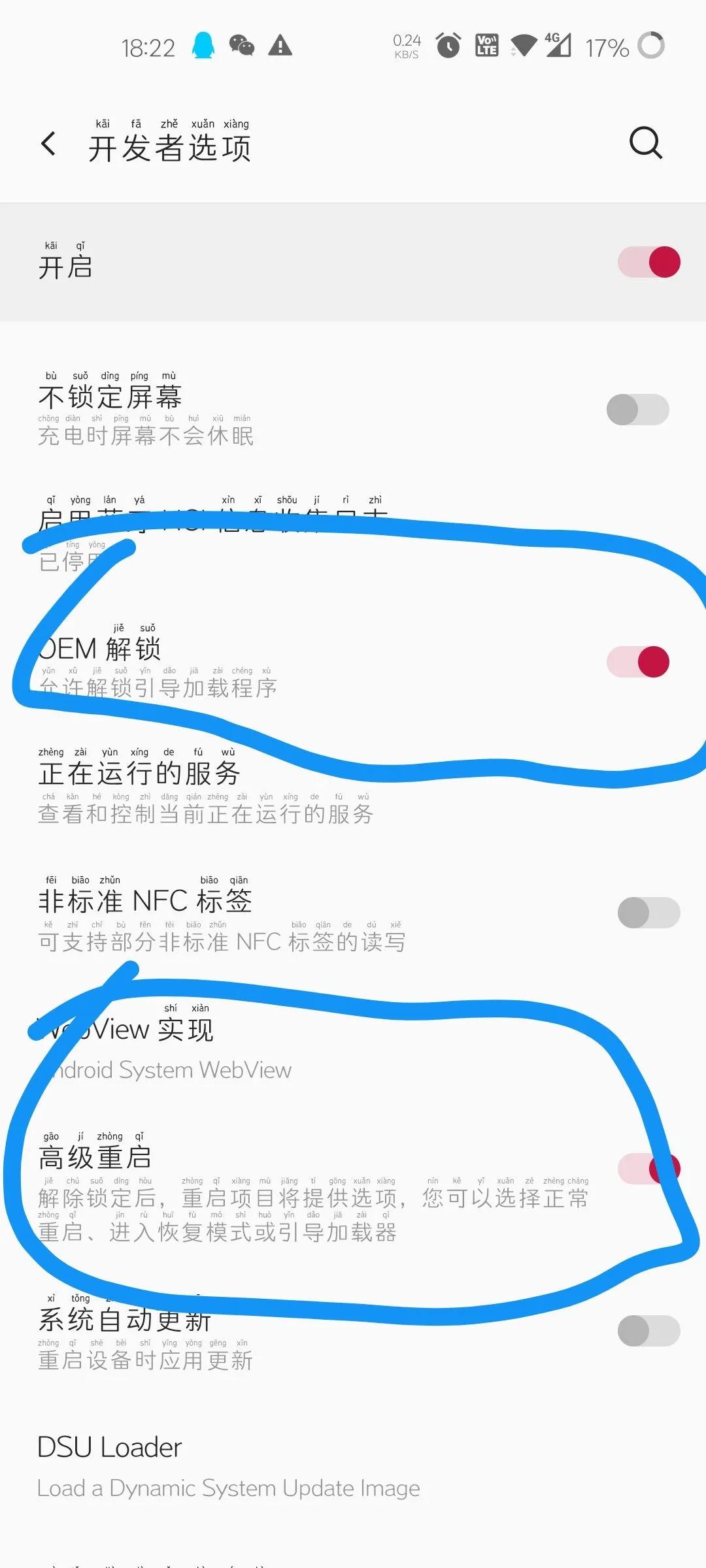
Task: Click the warning triangle icon in status bar
Action: coord(281,46)
